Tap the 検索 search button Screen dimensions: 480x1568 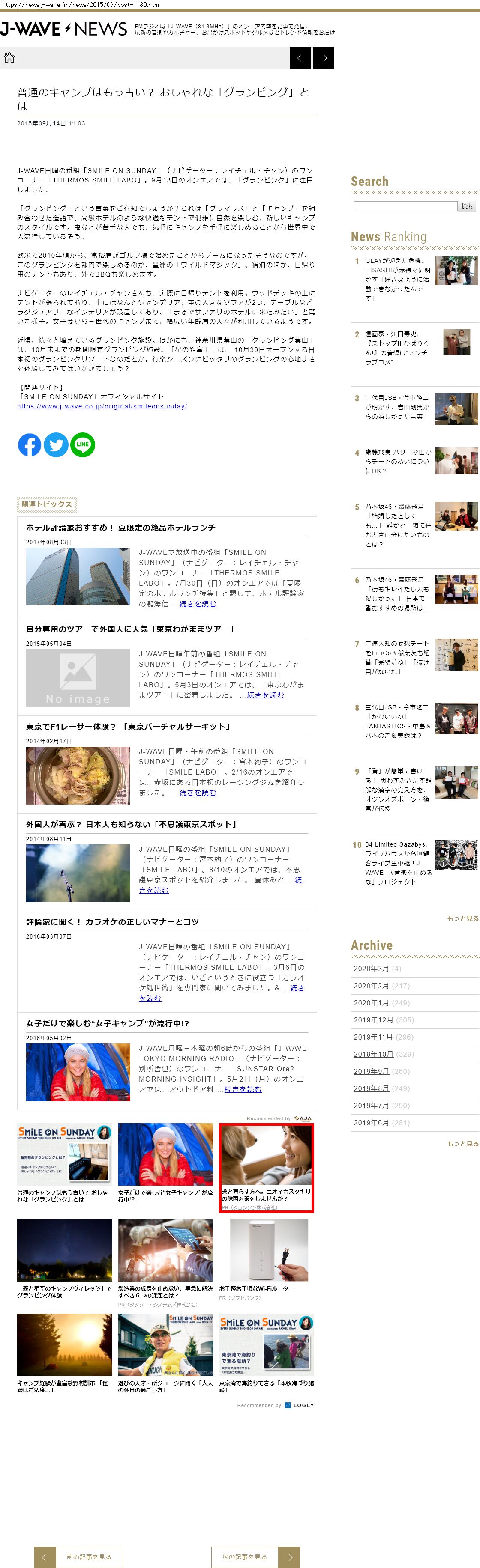(467, 206)
